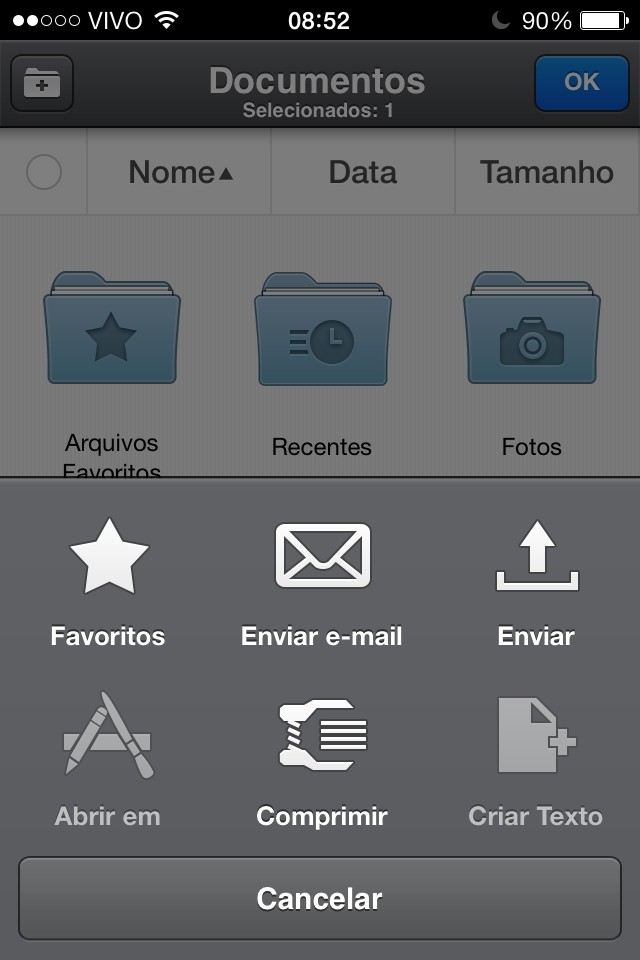Image resolution: width=640 pixels, height=960 pixels.
Task: Sort documents by Data
Action: click(x=362, y=172)
